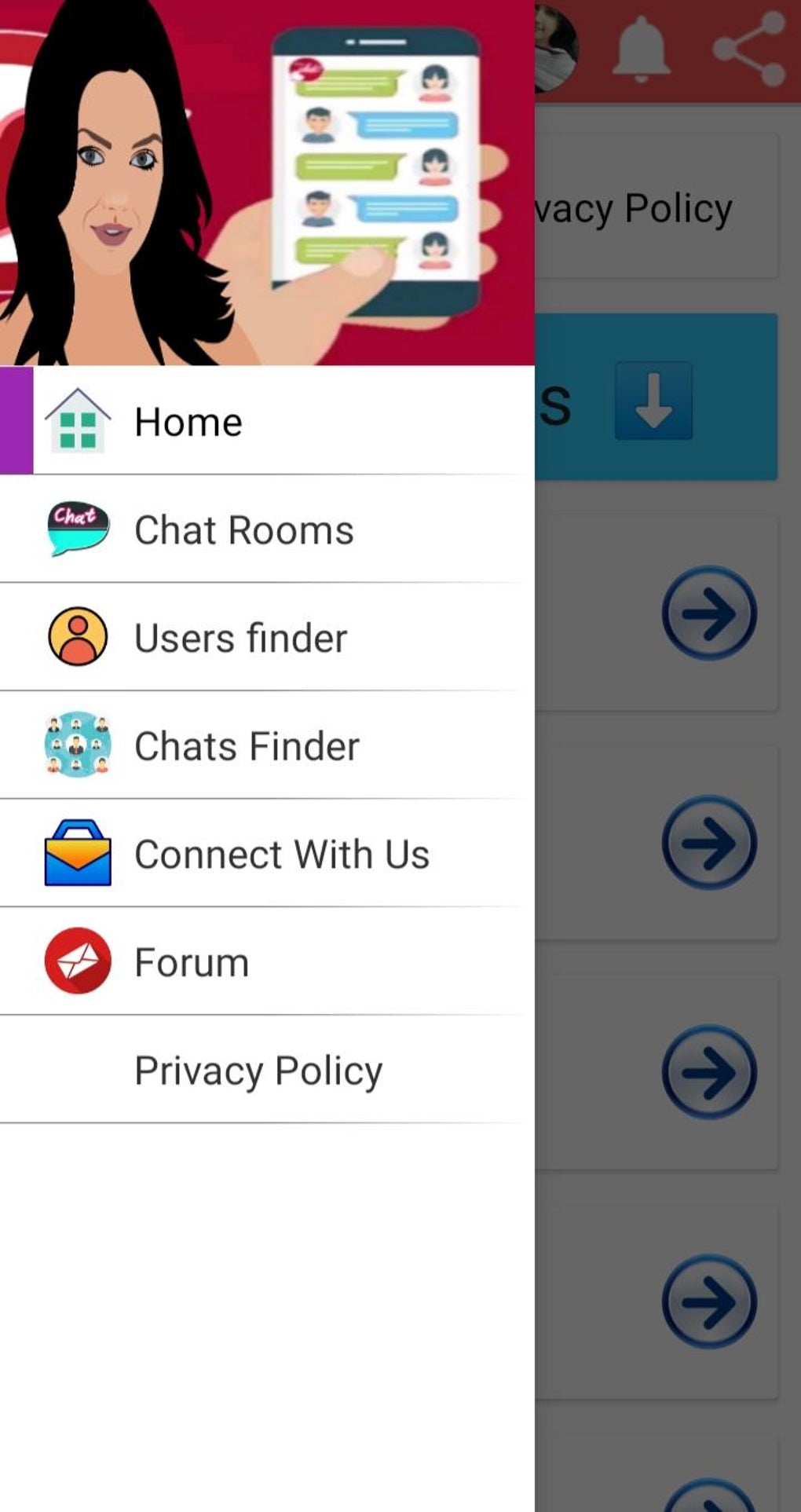This screenshot has height=1512, width=801.
Task: Share the app via share icon
Action: (x=749, y=49)
